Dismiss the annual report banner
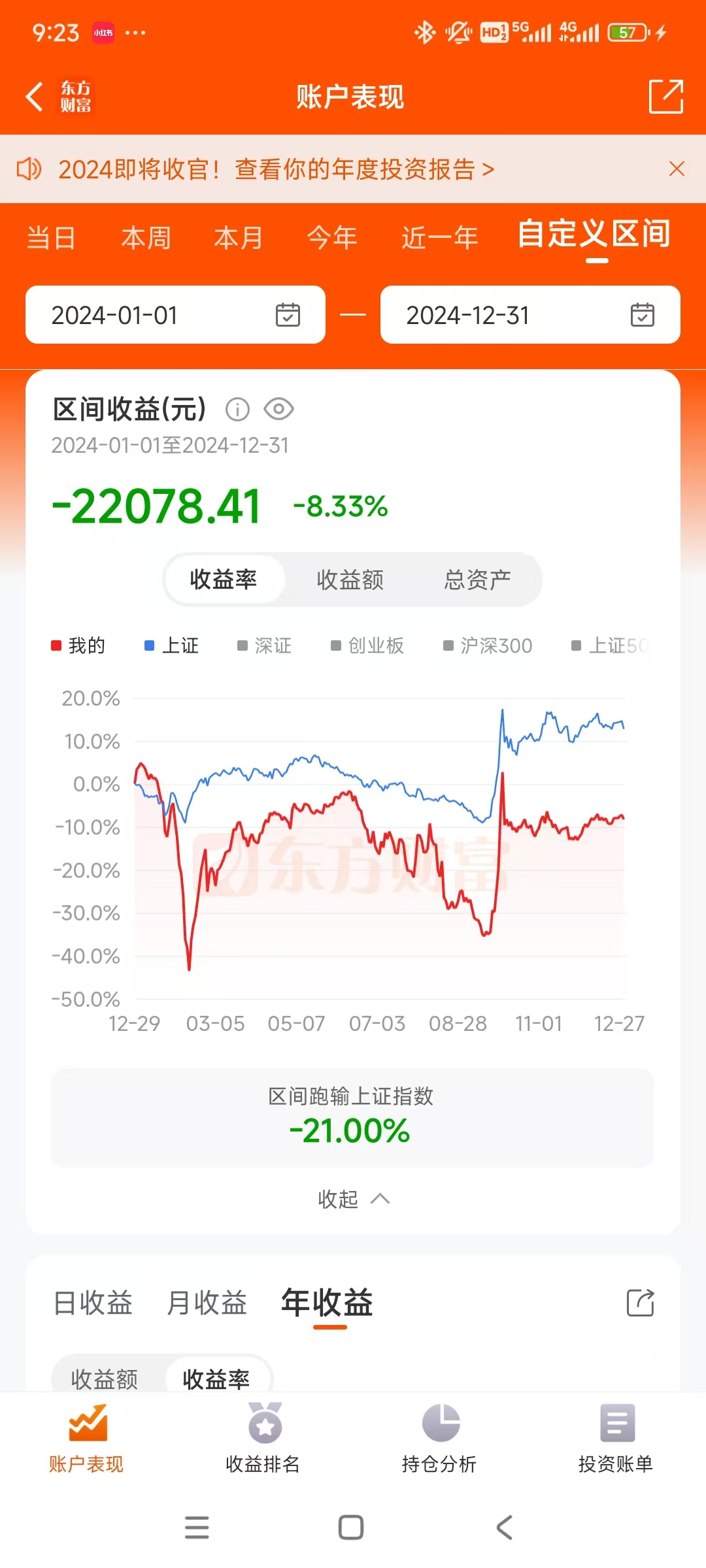 [677, 169]
